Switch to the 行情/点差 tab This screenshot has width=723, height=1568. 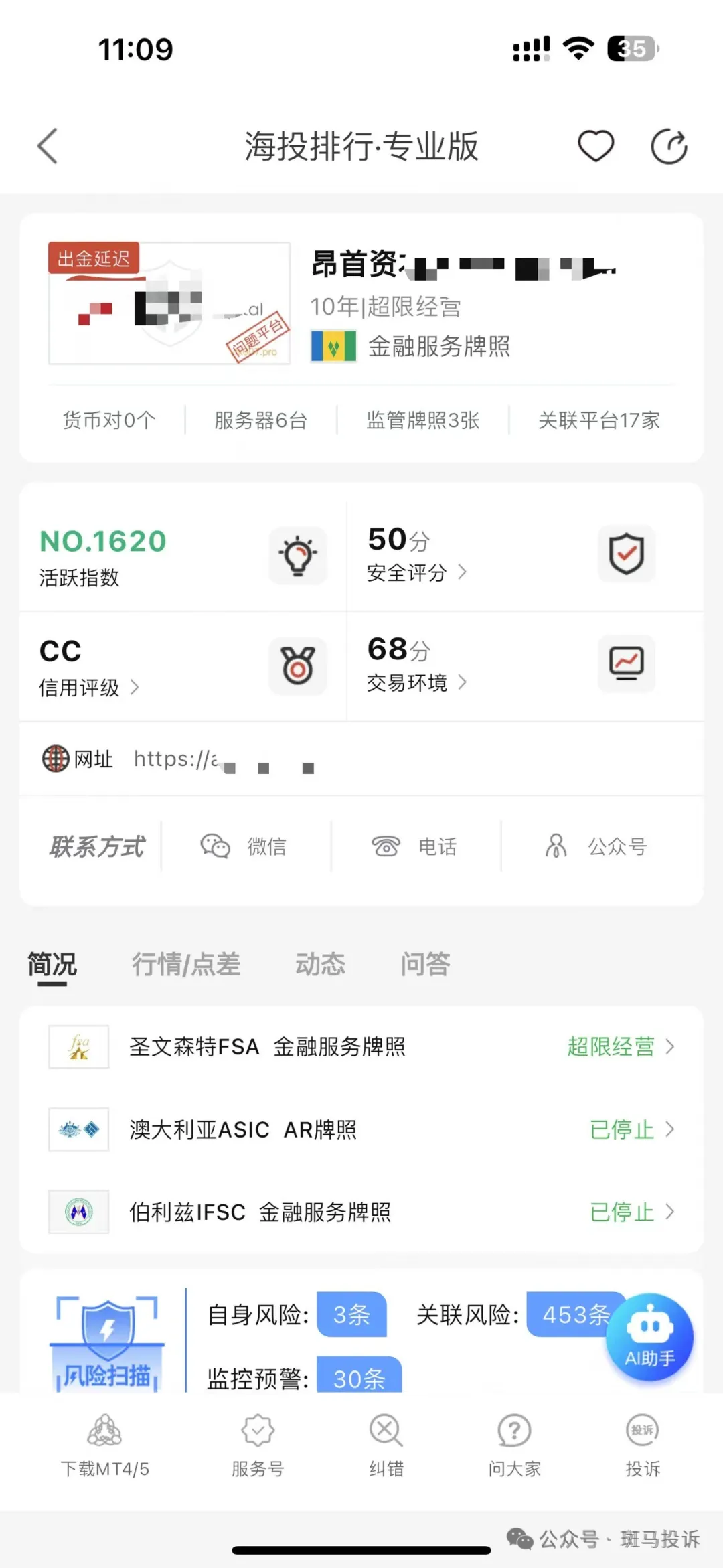[x=186, y=964]
